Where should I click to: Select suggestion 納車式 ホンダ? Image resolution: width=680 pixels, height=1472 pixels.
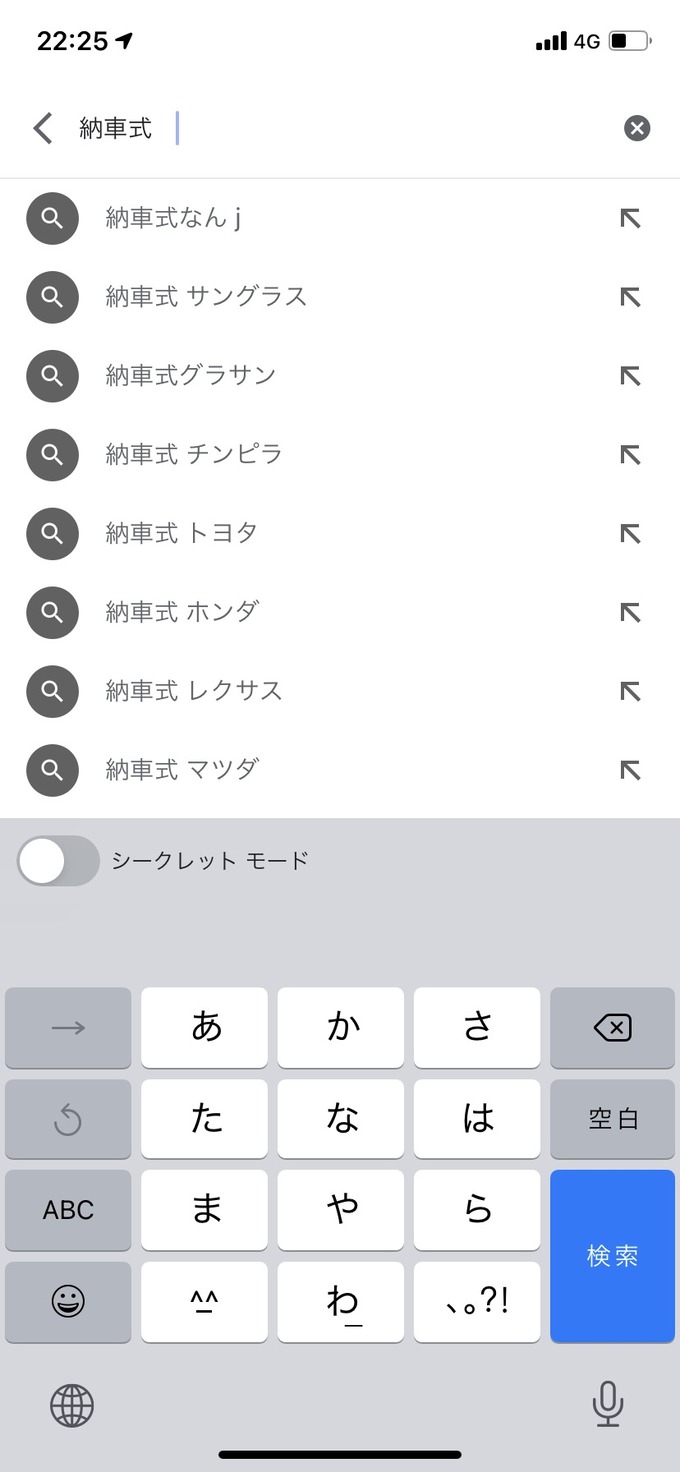pos(340,613)
